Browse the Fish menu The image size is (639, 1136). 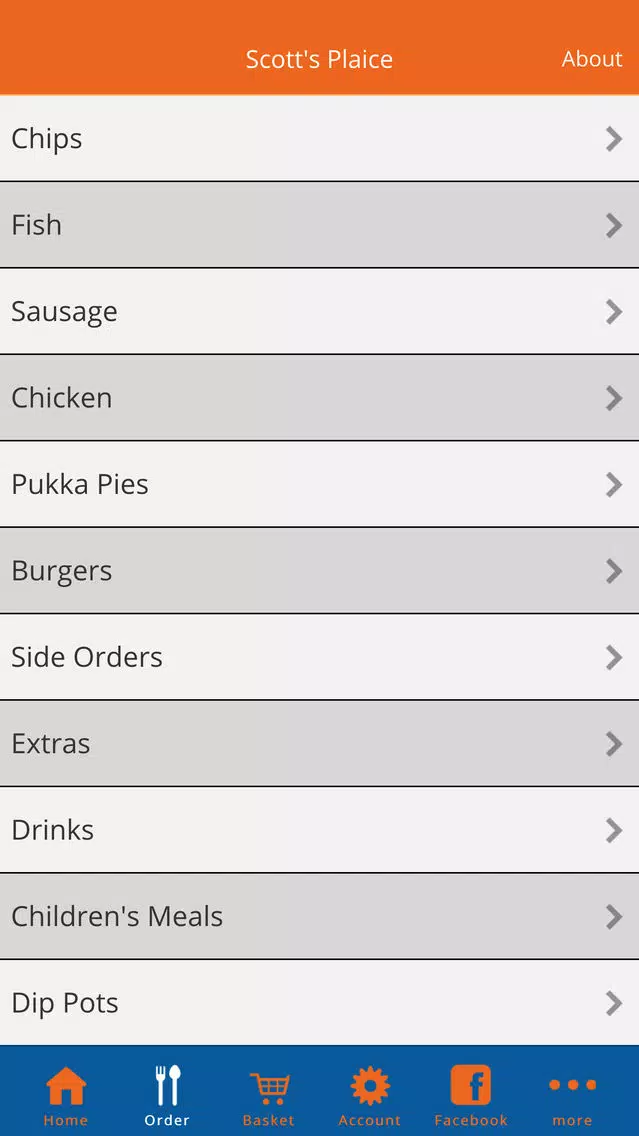(320, 225)
